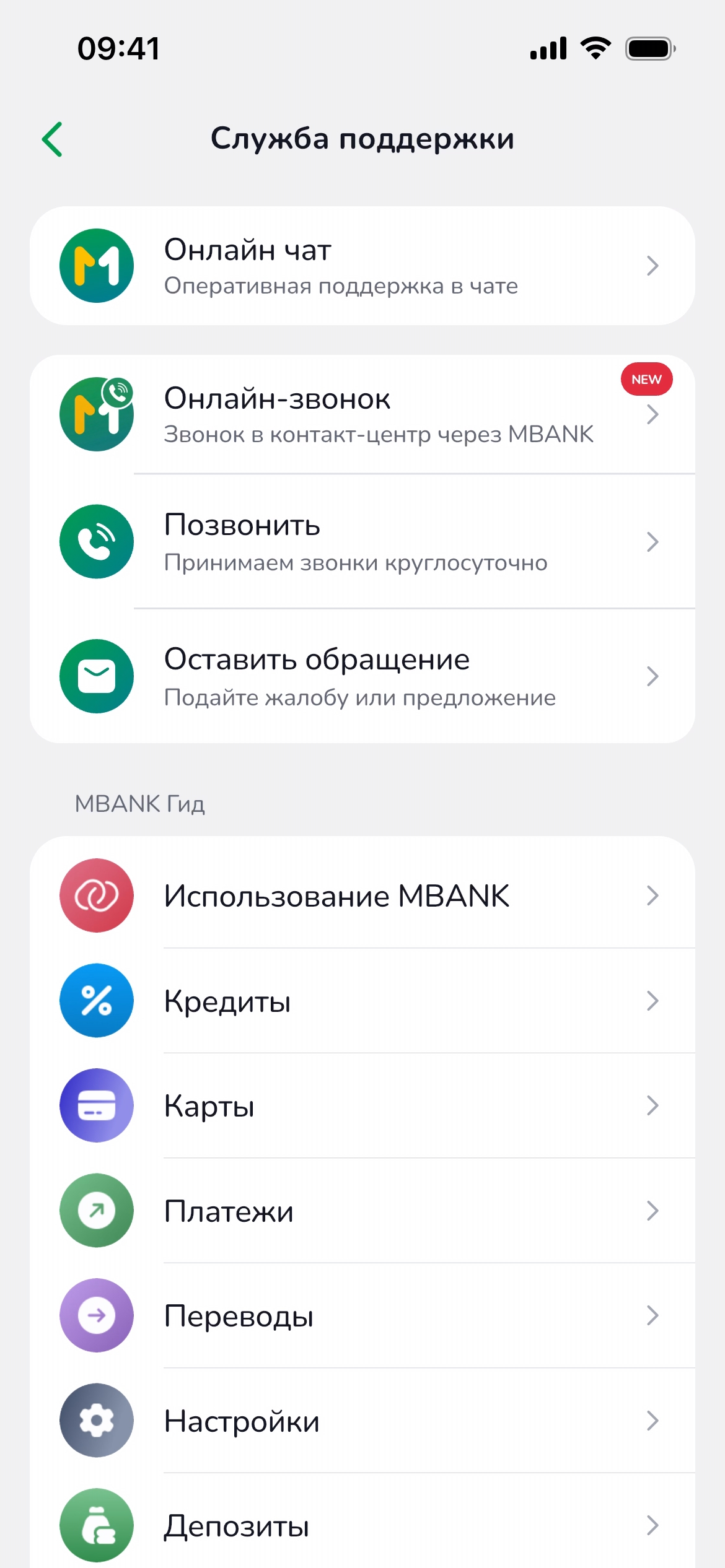Open the Карты guide section

tap(362, 1105)
